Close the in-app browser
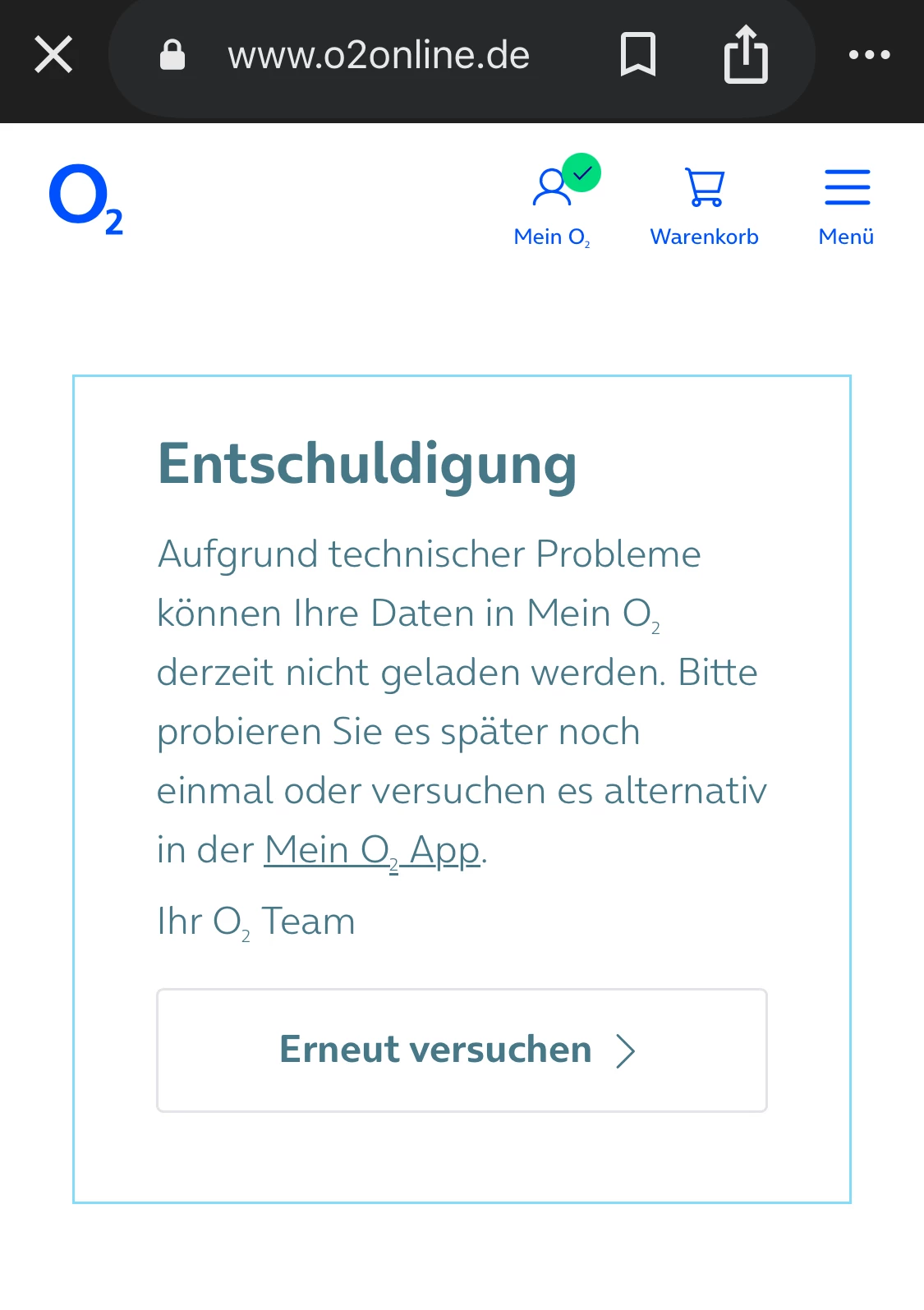This screenshot has height=1310, width=924. 53,55
